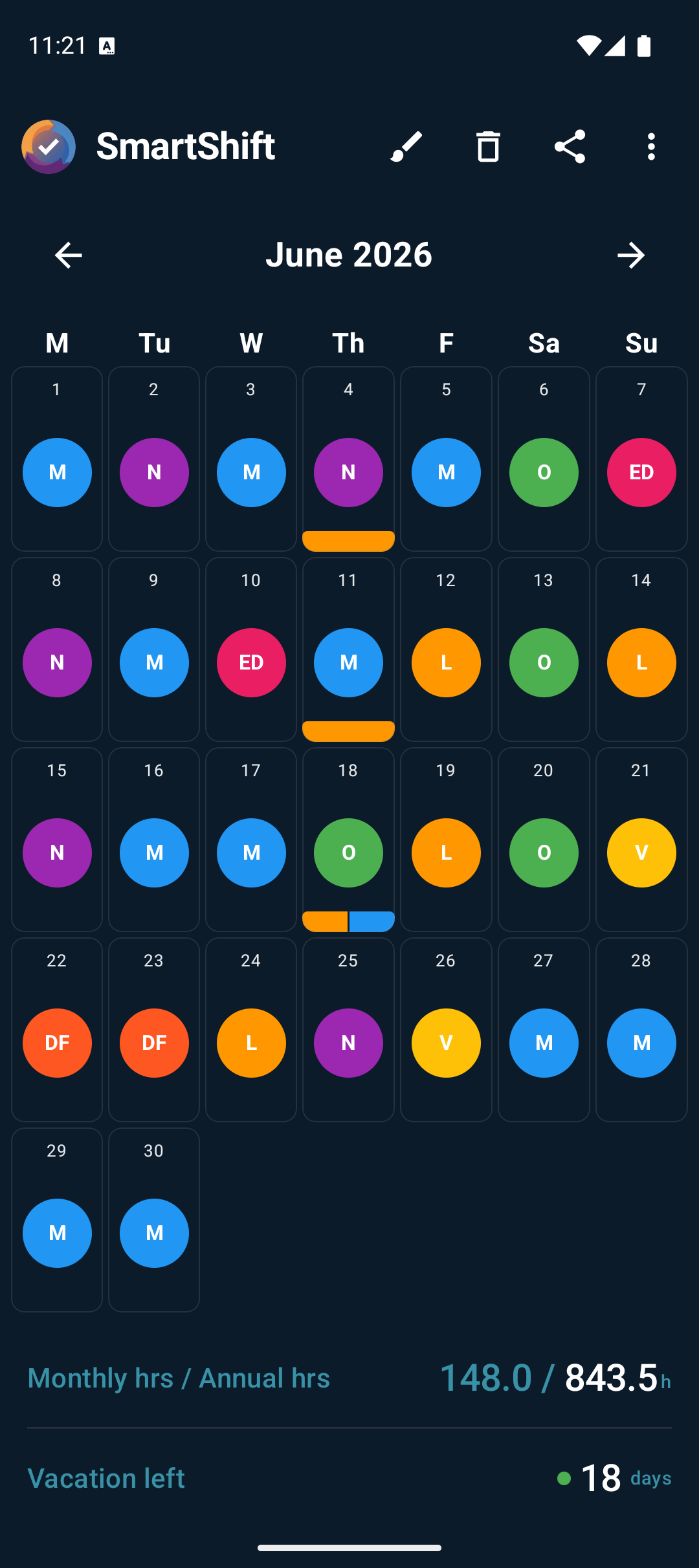Select June 13 off day
The image size is (699, 1568).
[544, 649]
